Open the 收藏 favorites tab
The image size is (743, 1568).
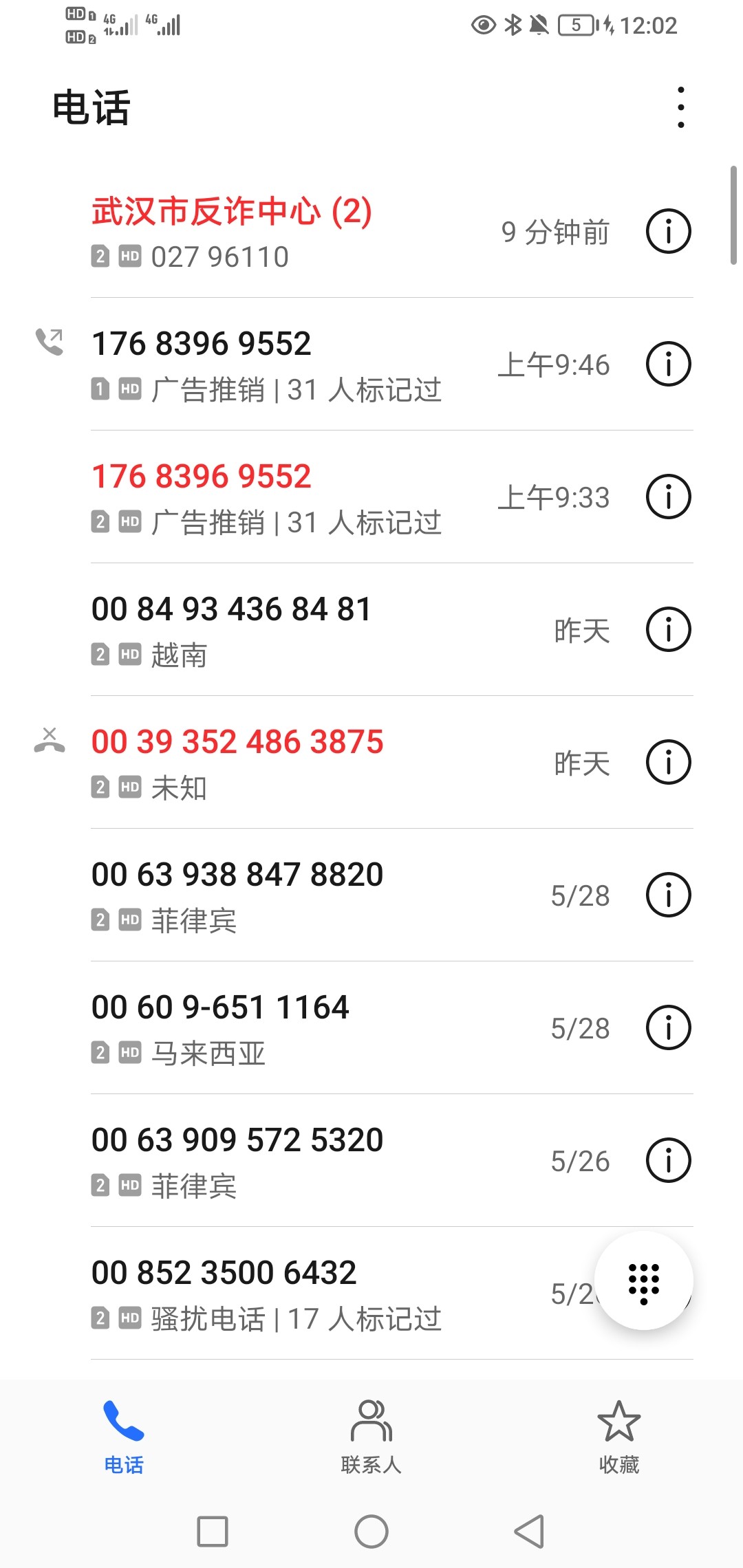(618, 1434)
